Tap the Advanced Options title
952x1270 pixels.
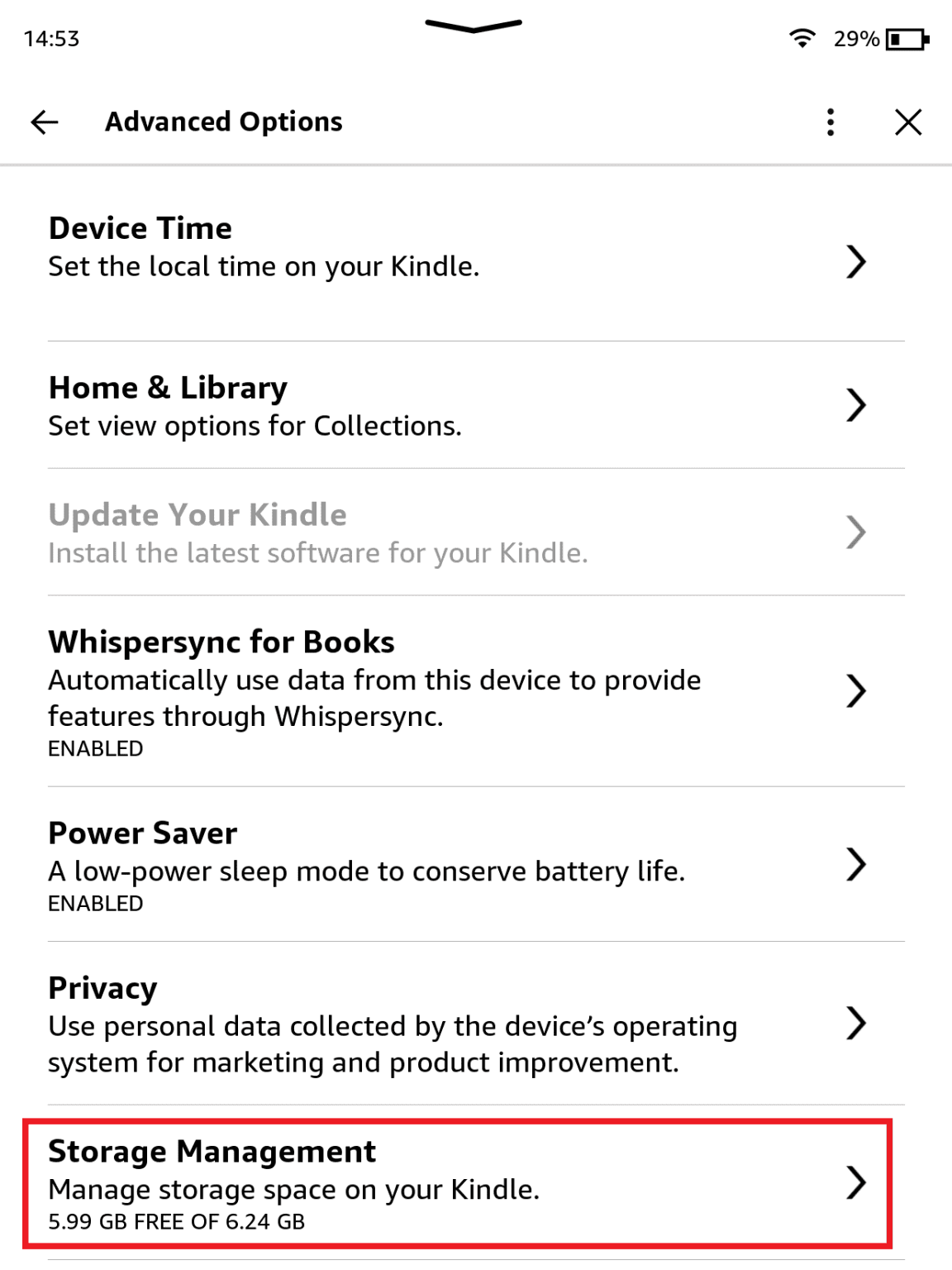coord(222,122)
